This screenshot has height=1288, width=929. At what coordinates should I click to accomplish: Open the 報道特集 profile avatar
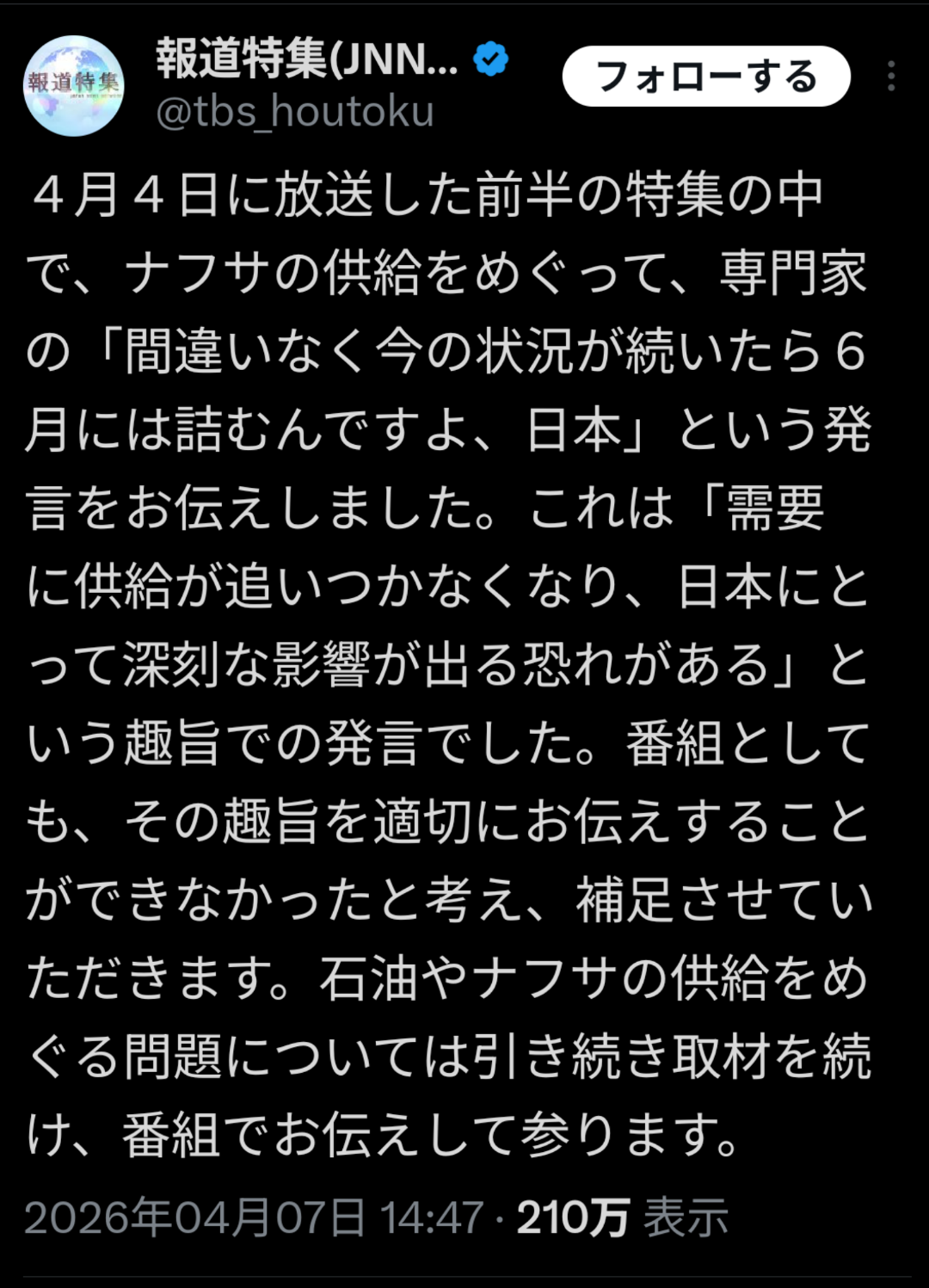[73, 85]
